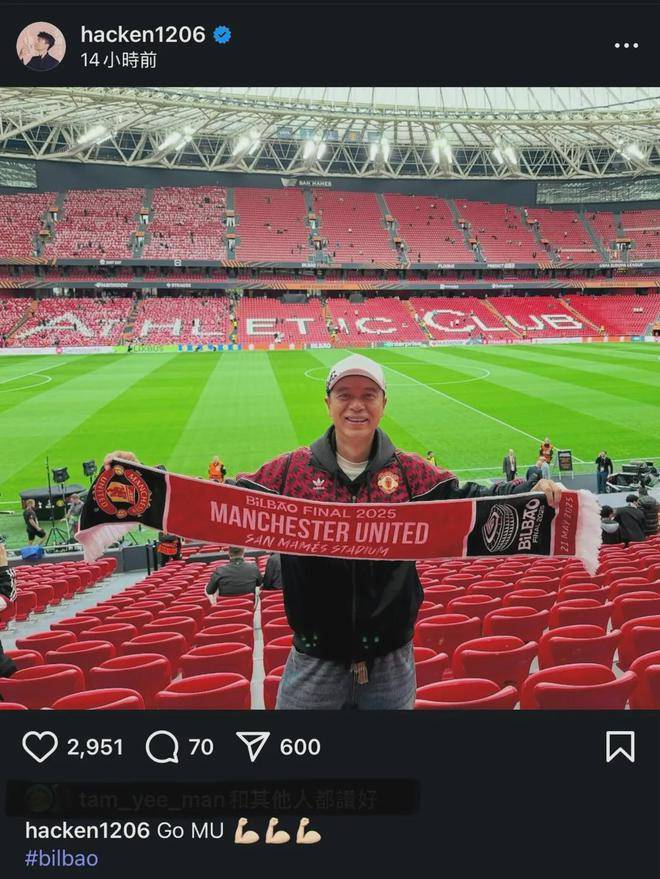
Task: Open the #bilbao hashtag
Action: [61, 858]
